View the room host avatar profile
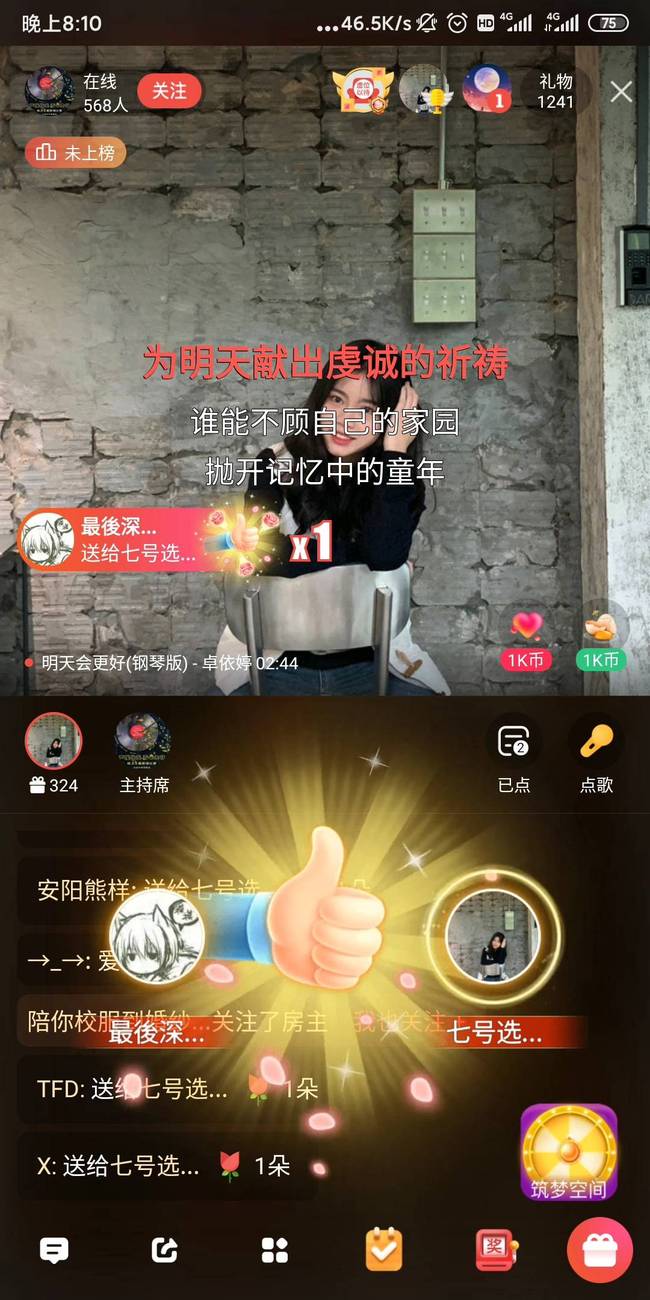The width and height of the screenshot is (650, 1300). 48,91
